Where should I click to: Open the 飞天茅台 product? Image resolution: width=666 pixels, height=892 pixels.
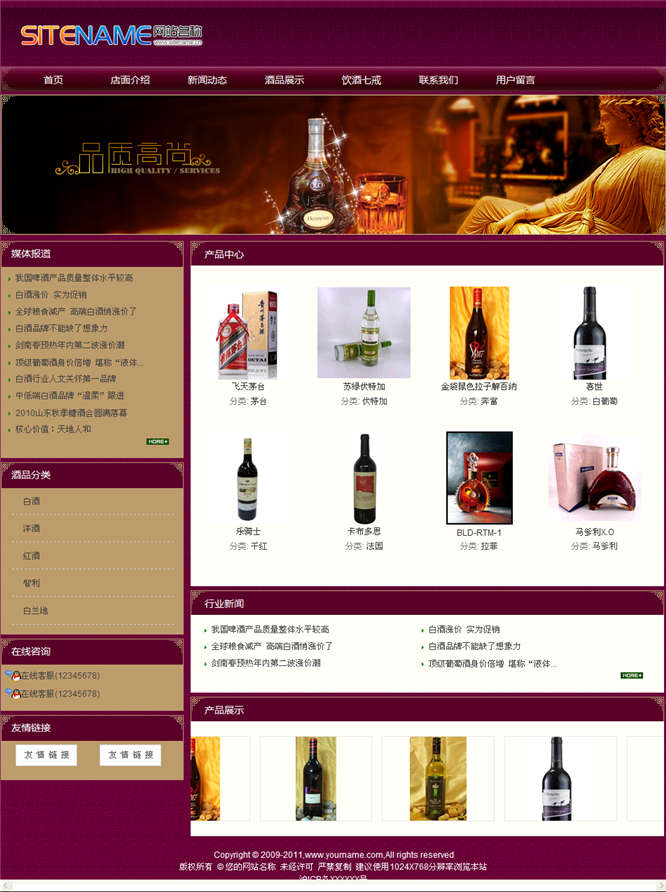point(249,387)
